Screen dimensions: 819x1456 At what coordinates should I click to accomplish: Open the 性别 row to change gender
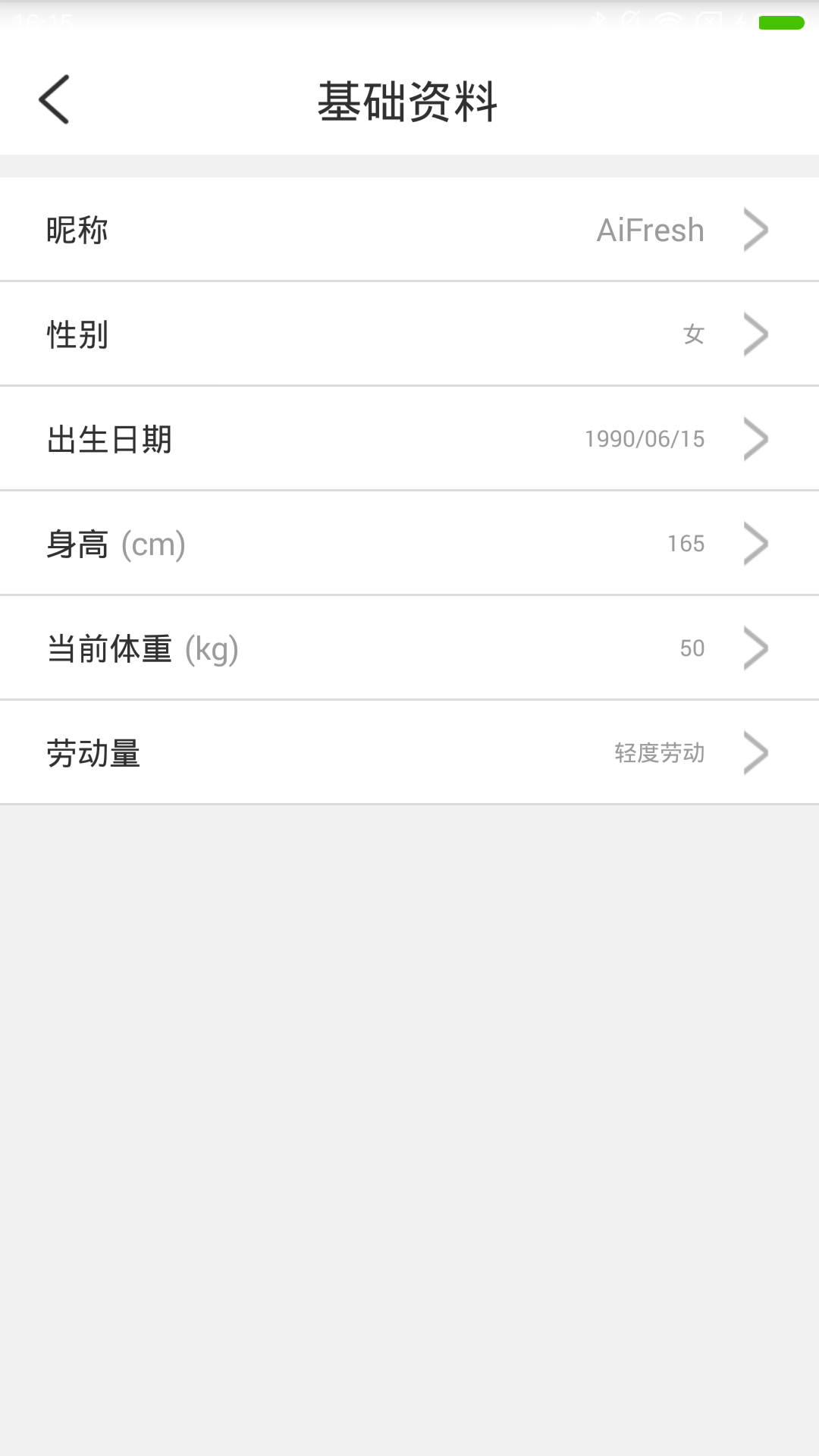coord(409,334)
